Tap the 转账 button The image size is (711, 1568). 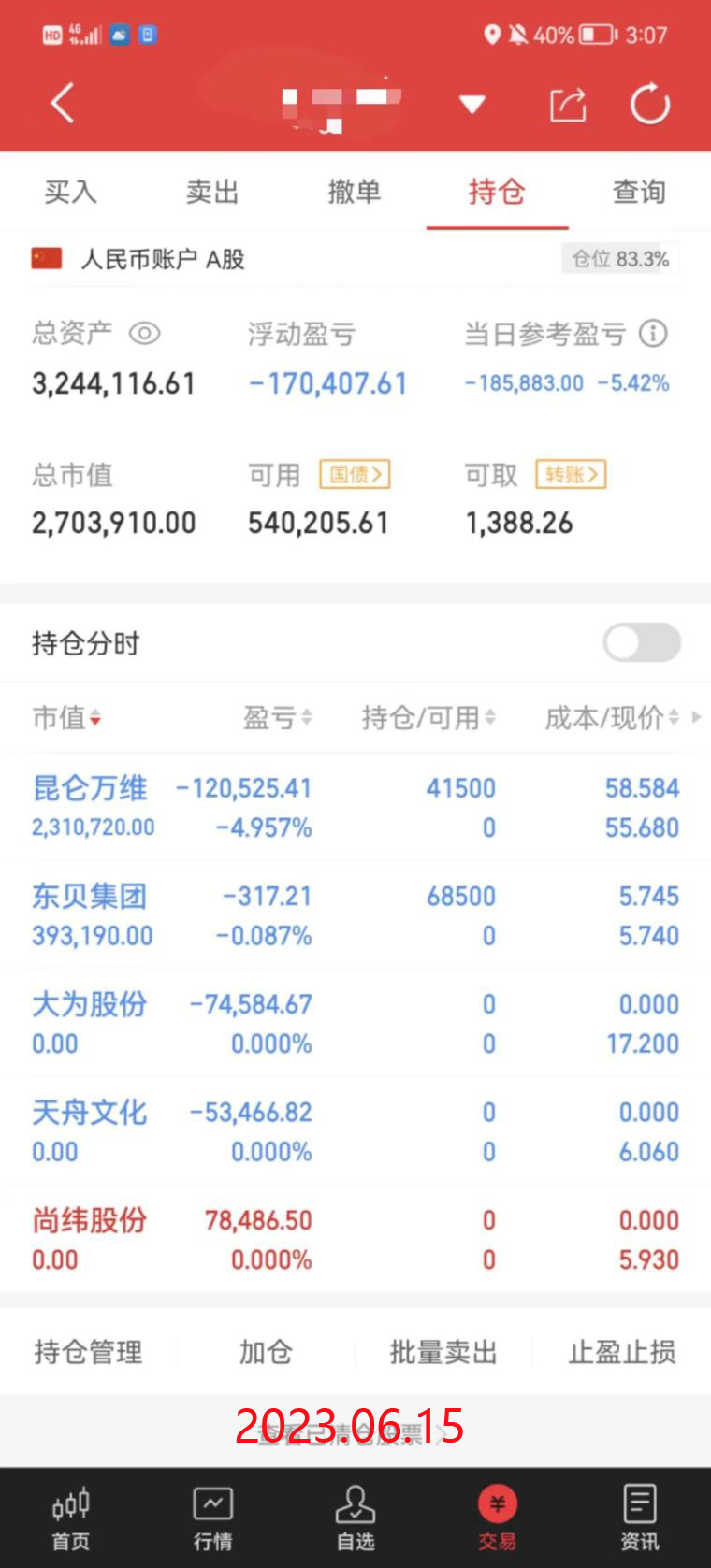click(x=571, y=474)
